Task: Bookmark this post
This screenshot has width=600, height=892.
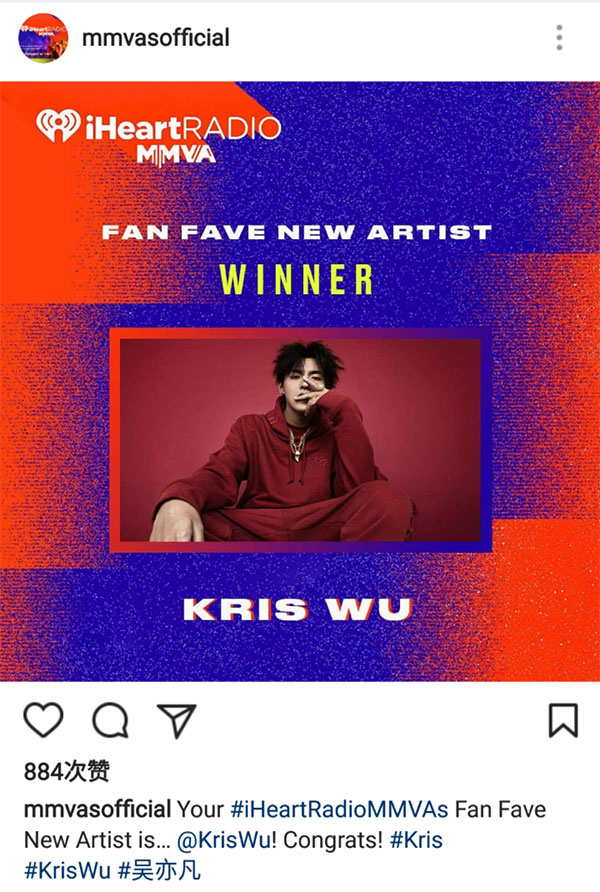Action: (563, 720)
